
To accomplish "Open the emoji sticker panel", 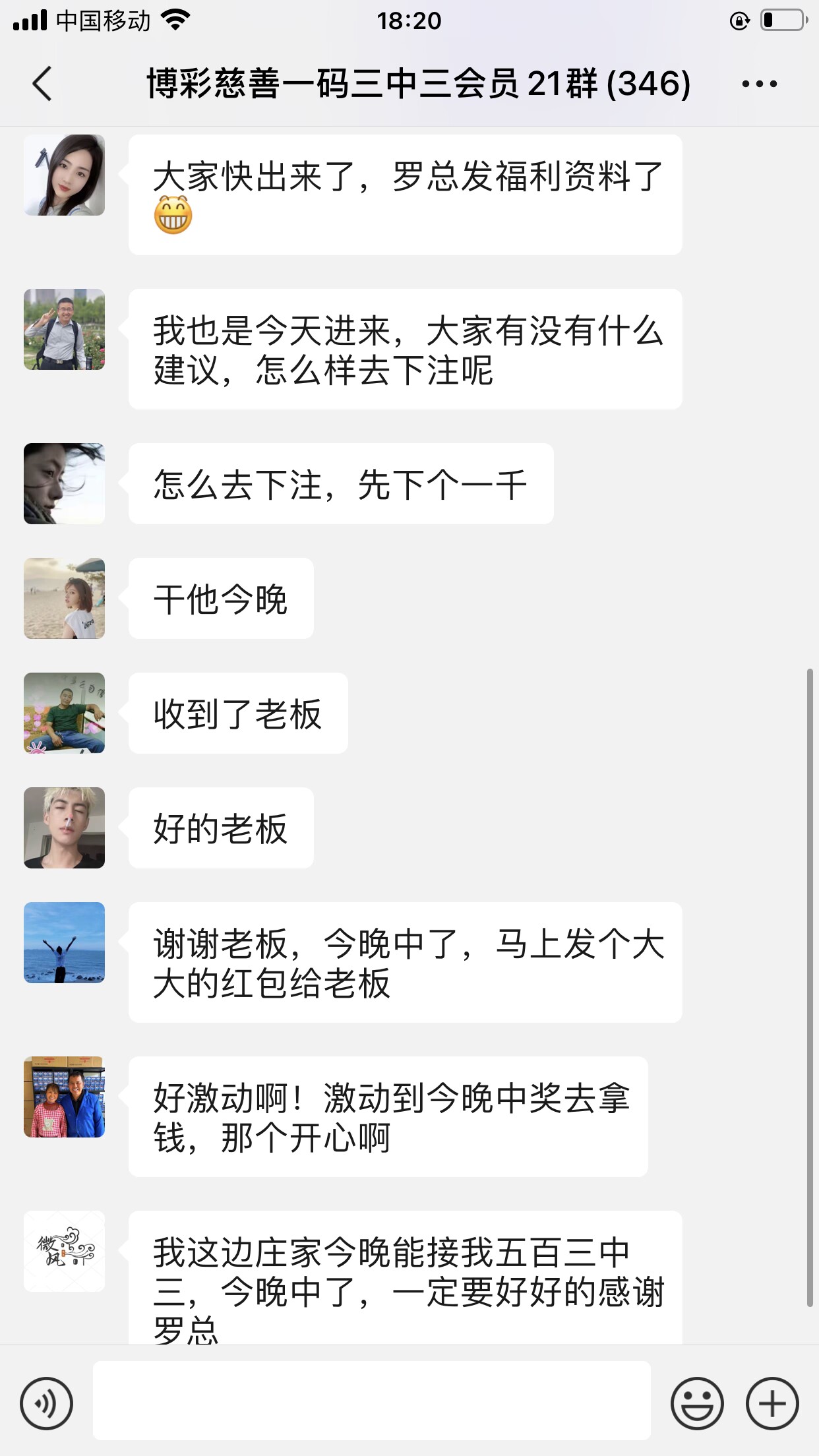I will tap(696, 1403).
